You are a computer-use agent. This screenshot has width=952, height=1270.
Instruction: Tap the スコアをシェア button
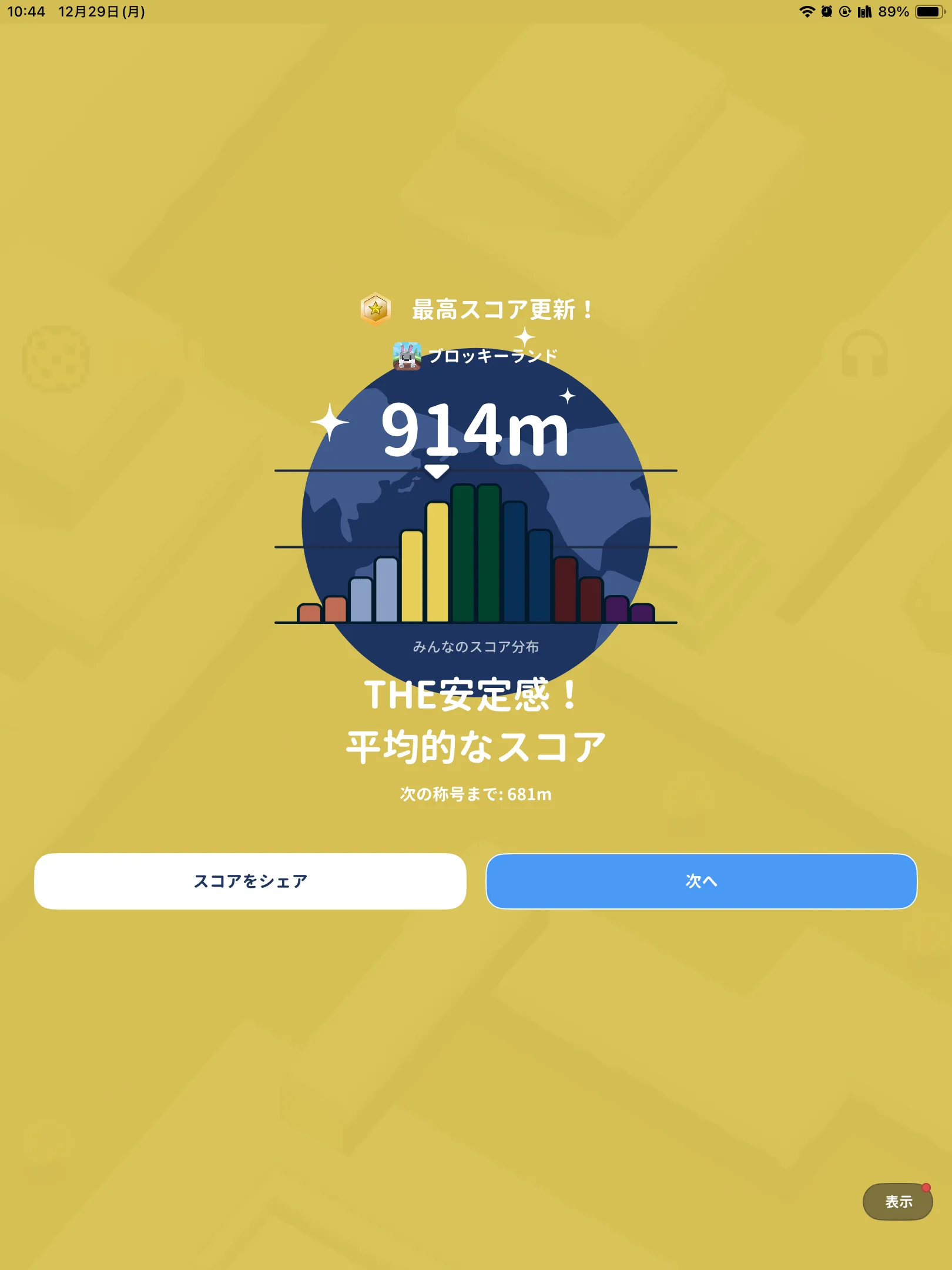[250, 881]
